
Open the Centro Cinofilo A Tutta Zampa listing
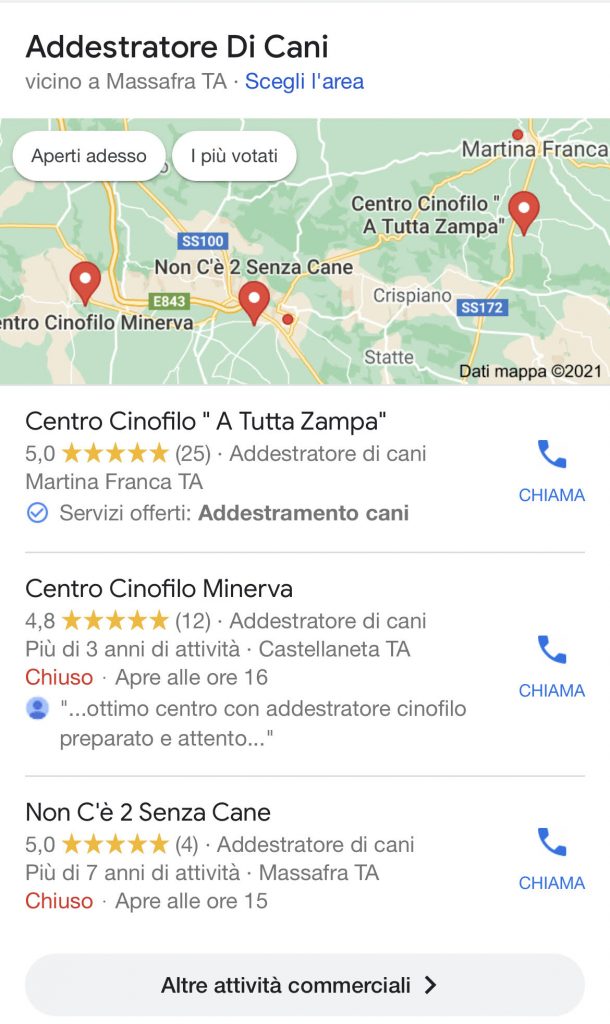click(x=206, y=421)
